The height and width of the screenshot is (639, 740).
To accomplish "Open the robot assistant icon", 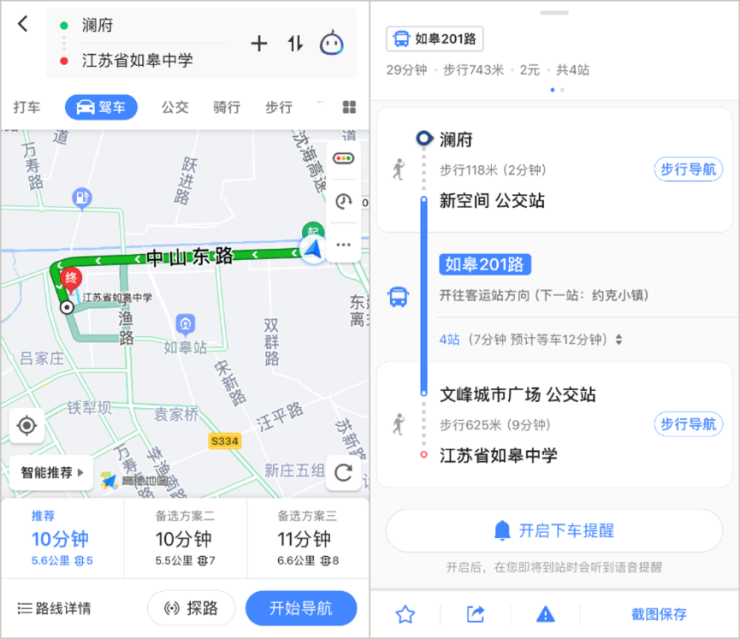I will click(332, 43).
